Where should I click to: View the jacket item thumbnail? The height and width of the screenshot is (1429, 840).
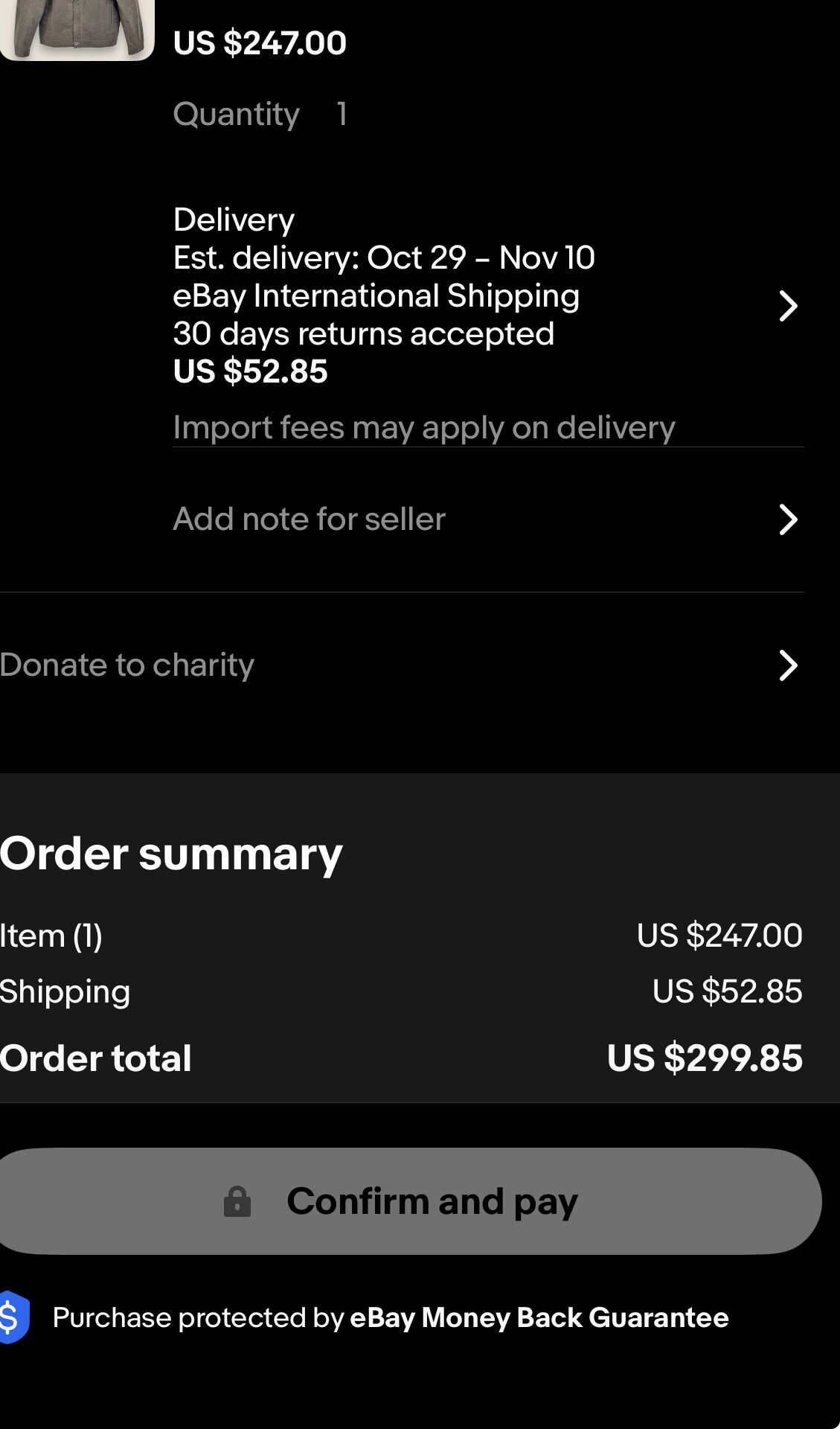pyautogui.click(x=76, y=28)
